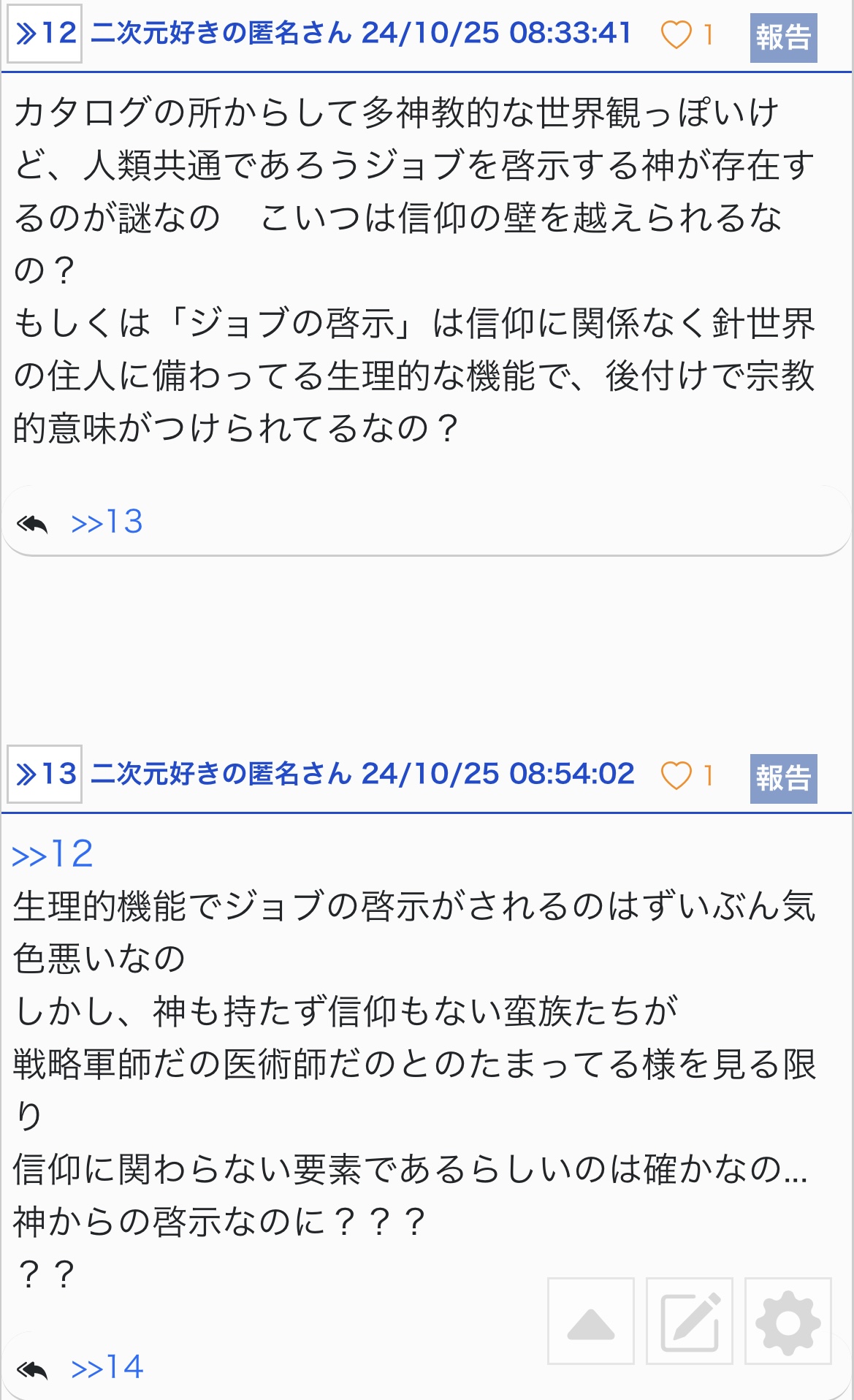The height and width of the screenshot is (1400, 854).
Task: Like post 12 with the heart icon
Action: tap(676, 34)
